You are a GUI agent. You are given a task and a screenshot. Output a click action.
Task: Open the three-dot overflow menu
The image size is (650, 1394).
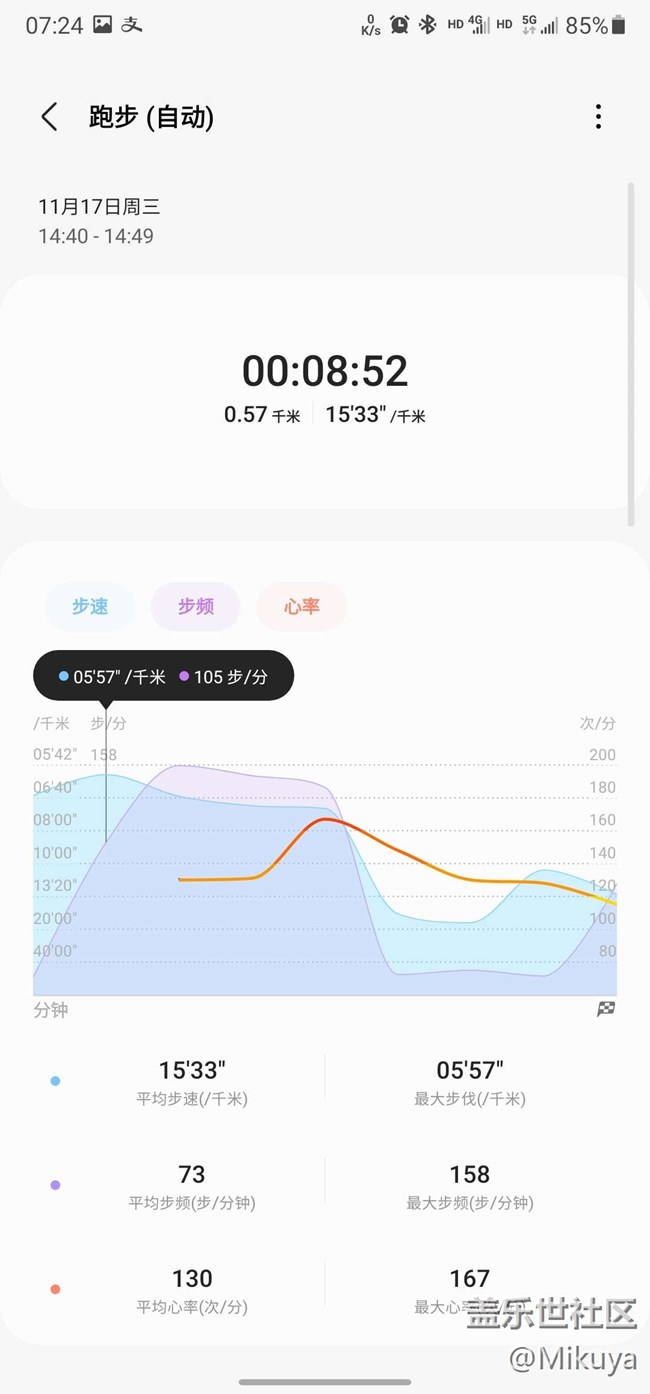tap(598, 117)
